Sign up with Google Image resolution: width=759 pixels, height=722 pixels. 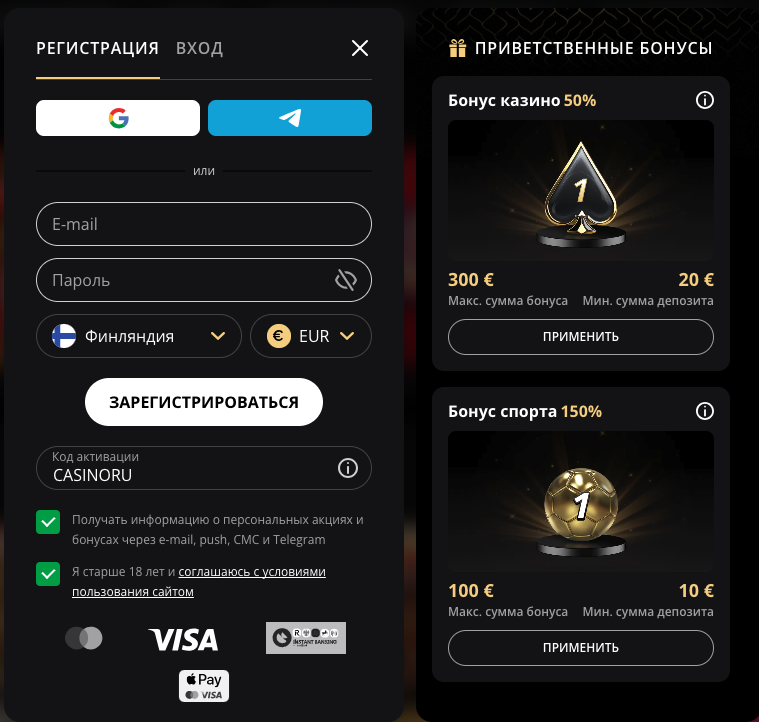(118, 118)
